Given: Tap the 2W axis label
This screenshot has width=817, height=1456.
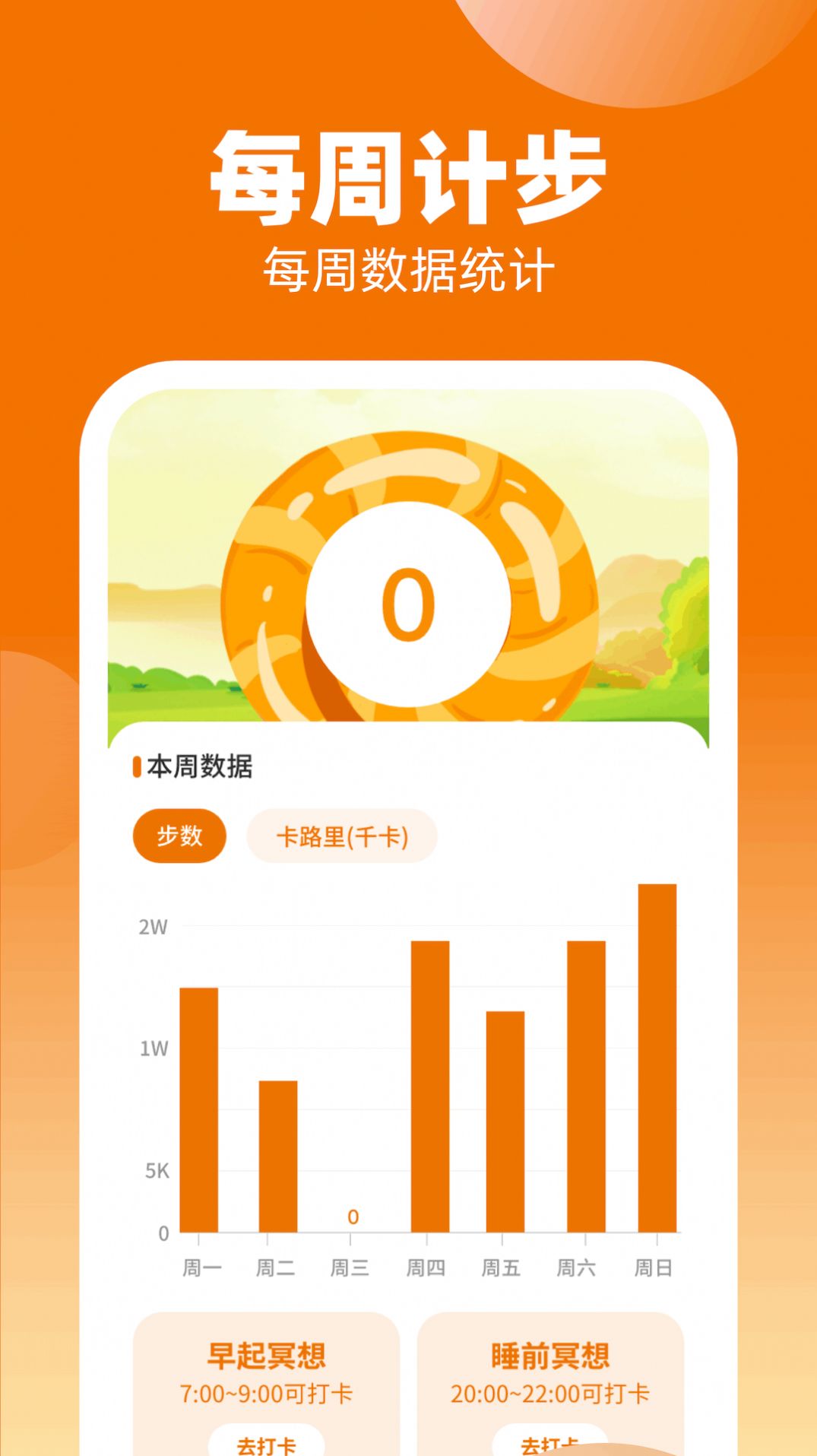Looking at the screenshot, I should click(151, 926).
